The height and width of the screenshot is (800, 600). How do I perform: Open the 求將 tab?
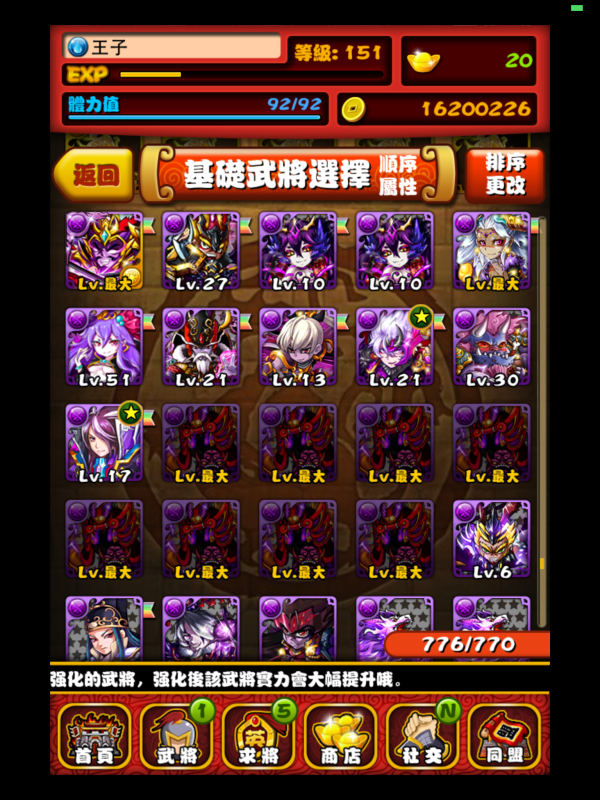(259, 737)
